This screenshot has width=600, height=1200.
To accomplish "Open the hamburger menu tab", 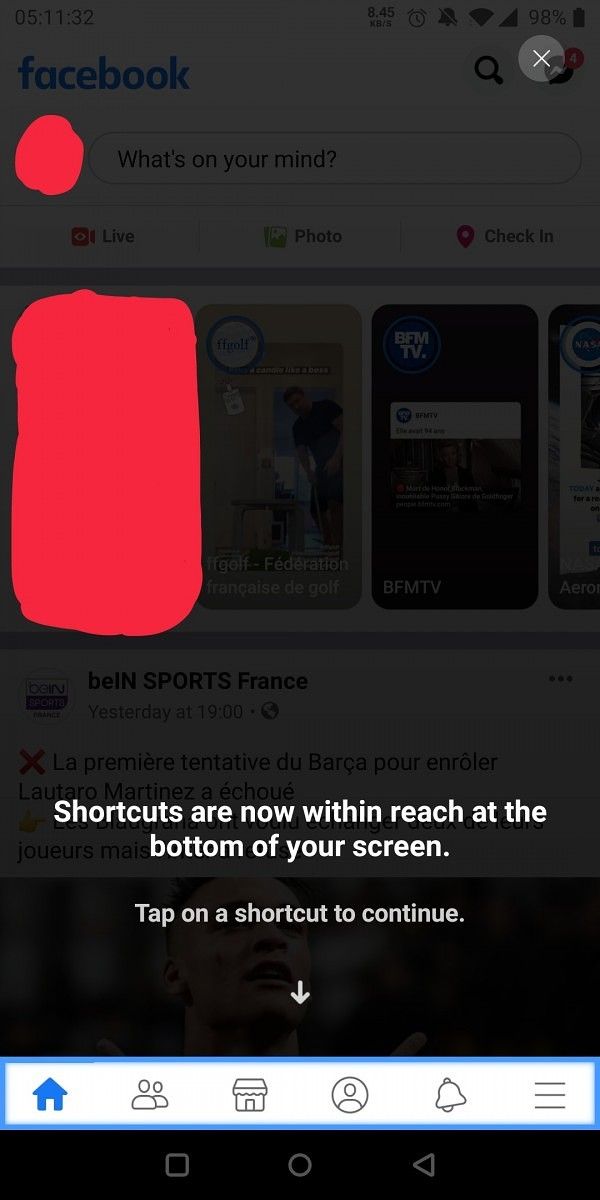I will click(x=550, y=1096).
